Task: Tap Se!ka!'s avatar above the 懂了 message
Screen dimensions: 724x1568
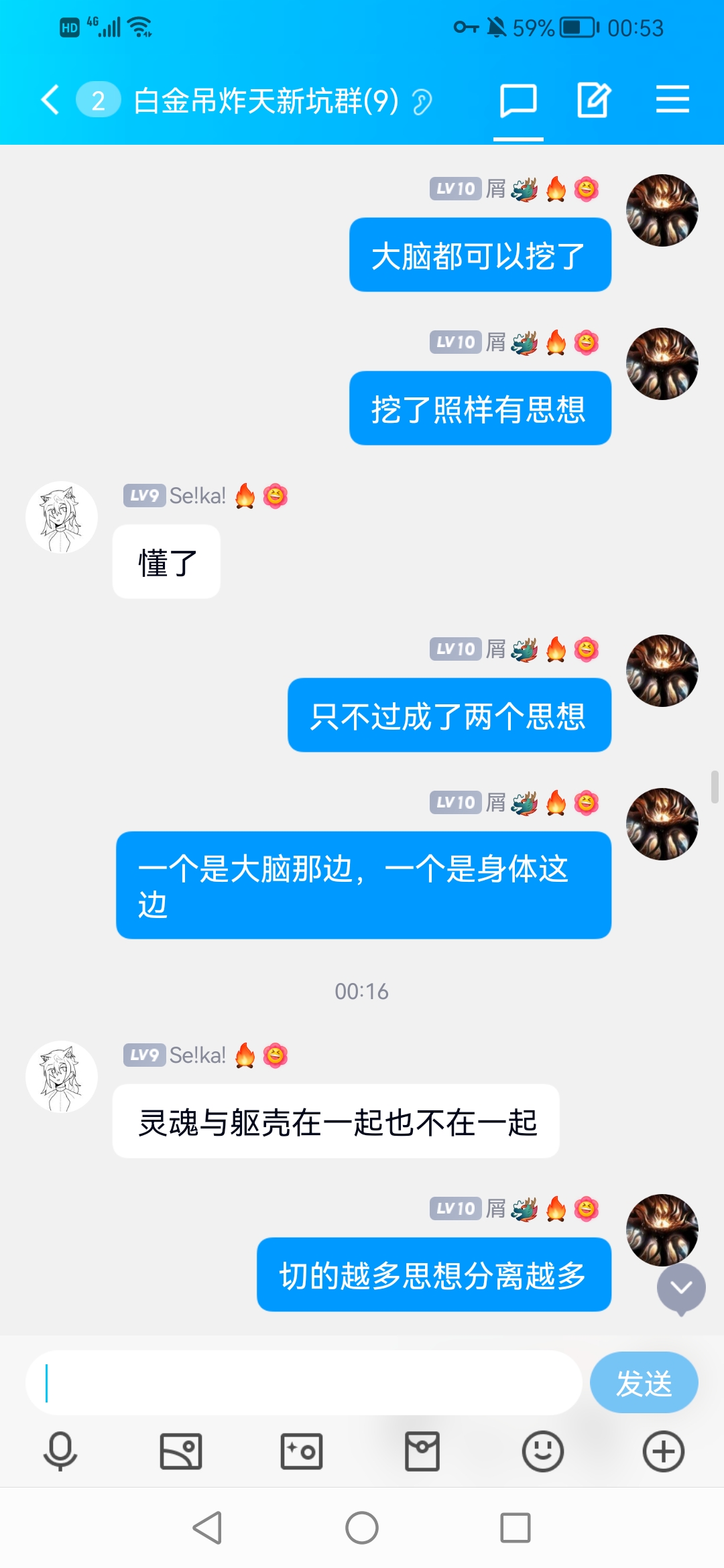Action: (62, 517)
